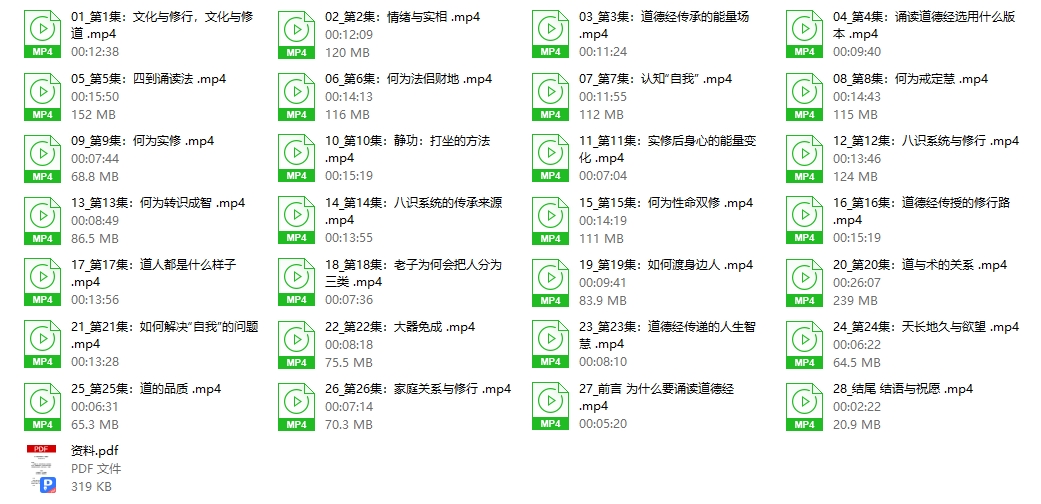Select 04 诵读道德经选用什么版本
Viewport: 1041px width, 504px height.
(x=803, y=34)
